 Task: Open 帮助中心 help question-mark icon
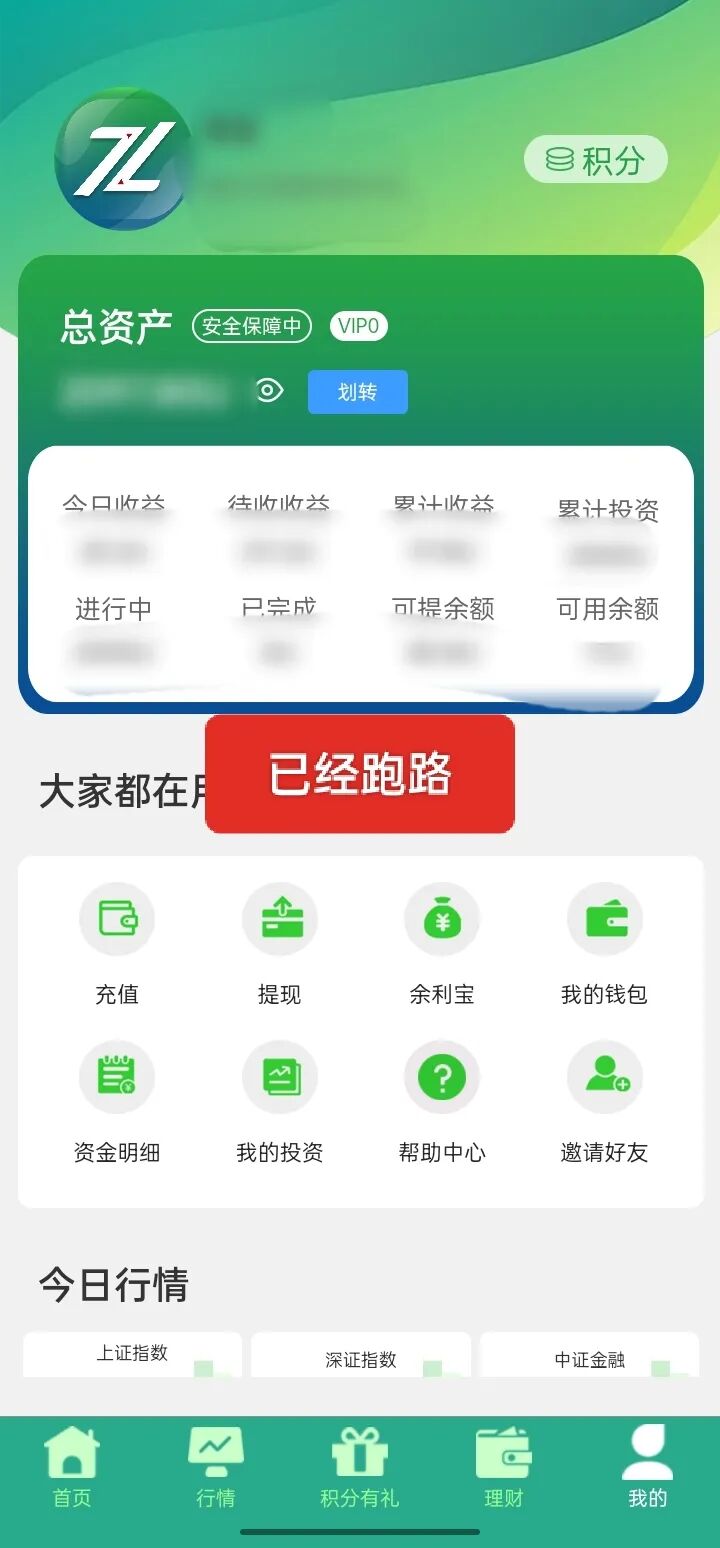click(x=442, y=1077)
